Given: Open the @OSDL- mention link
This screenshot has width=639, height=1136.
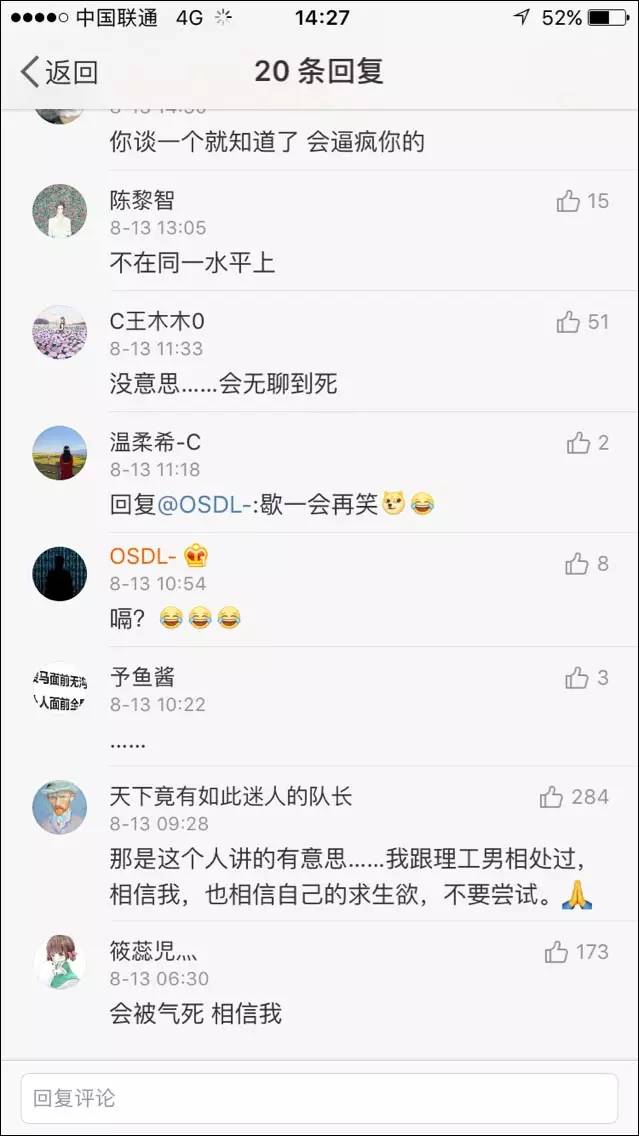Looking at the screenshot, I should click(x=203, y=505).
